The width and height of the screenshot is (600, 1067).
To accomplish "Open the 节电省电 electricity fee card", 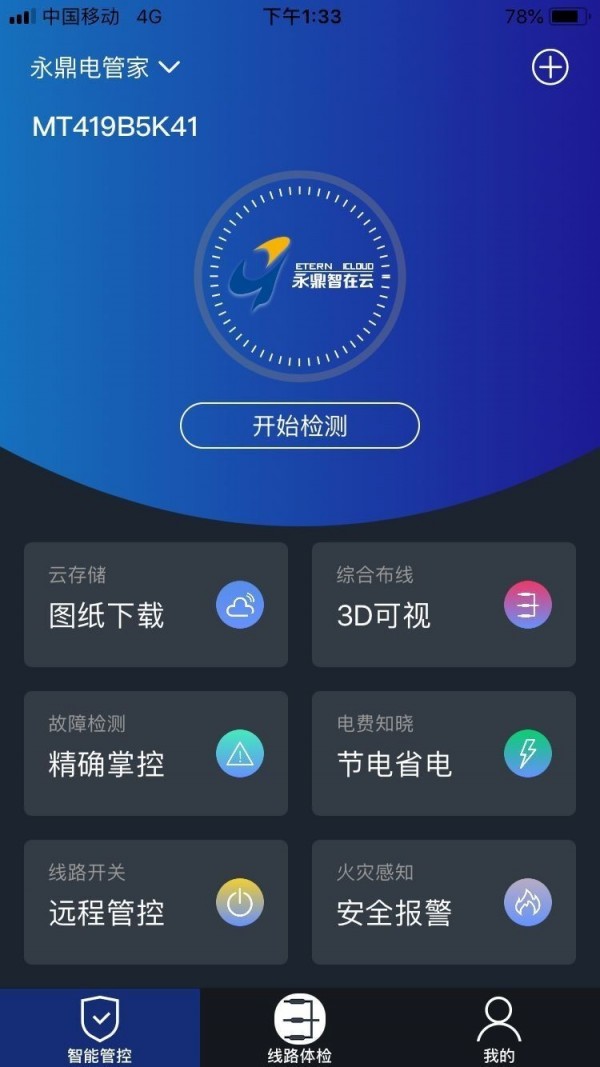I will tap(444, 753).
